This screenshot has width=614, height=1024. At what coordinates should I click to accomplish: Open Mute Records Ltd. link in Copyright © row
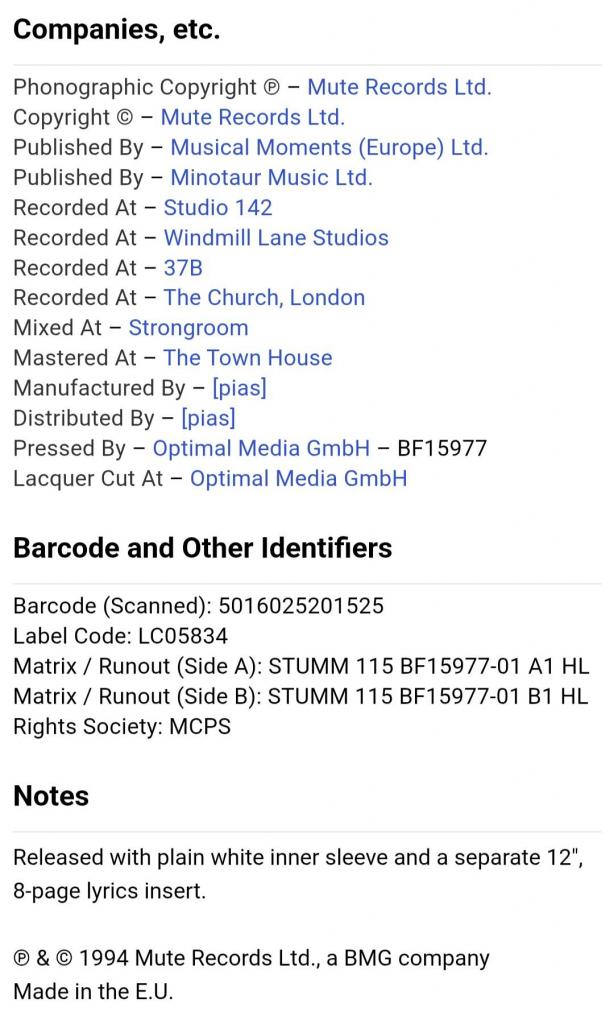click(x=252, y=117)
